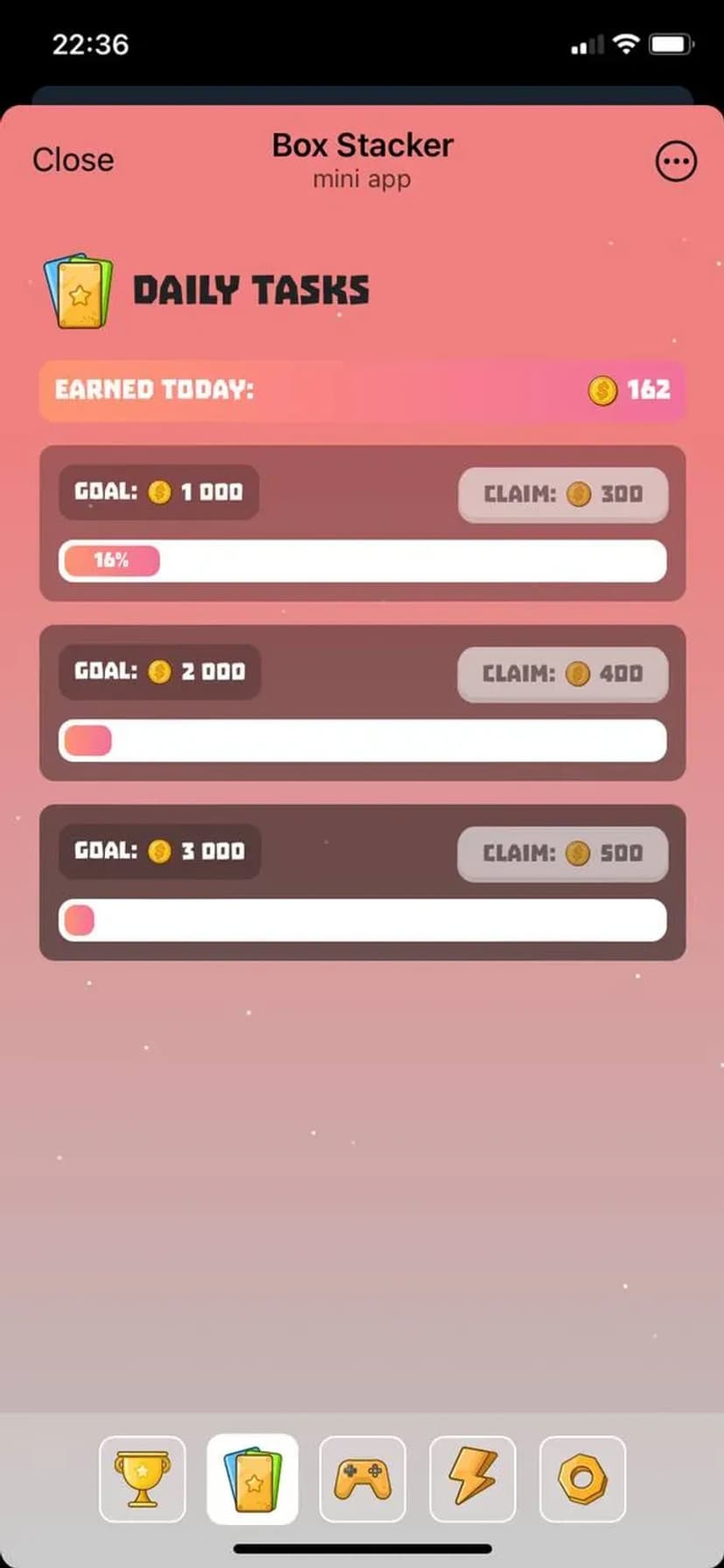Open the three-dot options menu

tap(676, 161)
